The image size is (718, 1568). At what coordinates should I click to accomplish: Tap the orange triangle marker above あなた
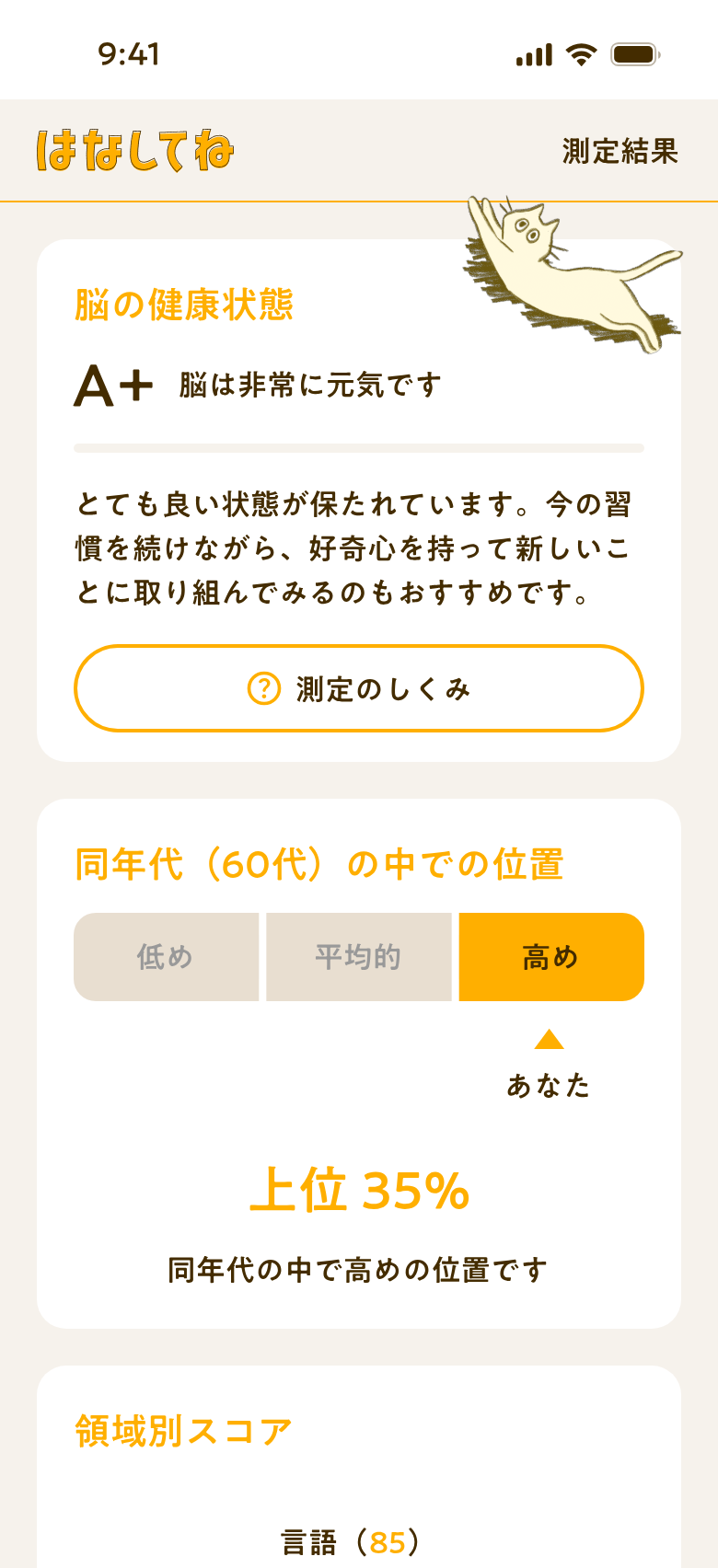[550, 1041]
